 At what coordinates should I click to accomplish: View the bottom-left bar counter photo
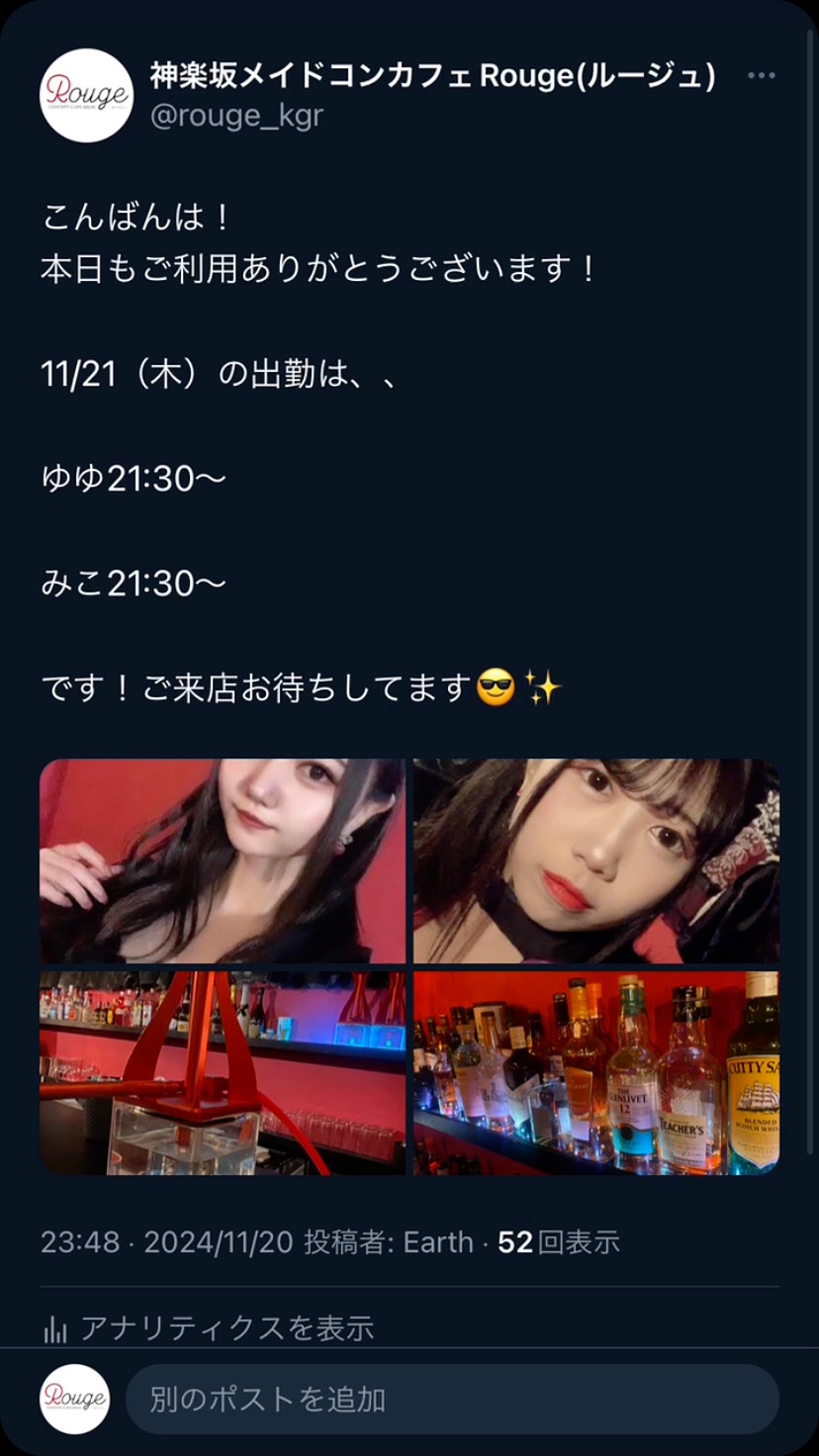(x=223, y=1072)
